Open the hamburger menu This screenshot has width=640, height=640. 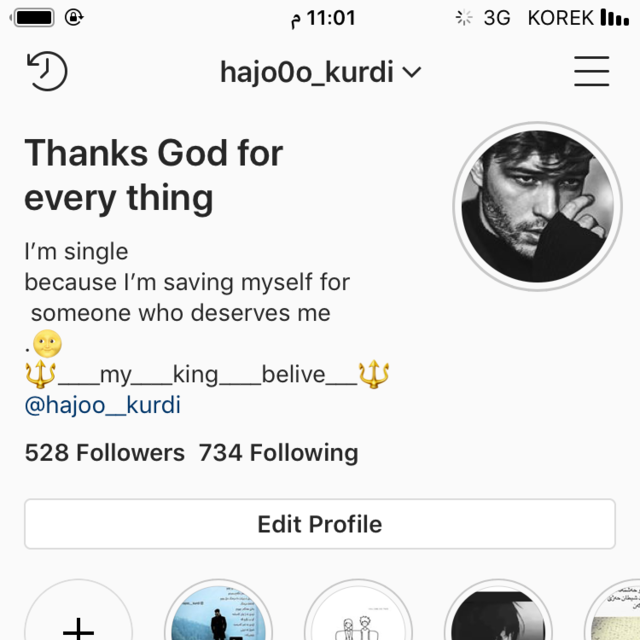tap(592, 71)
